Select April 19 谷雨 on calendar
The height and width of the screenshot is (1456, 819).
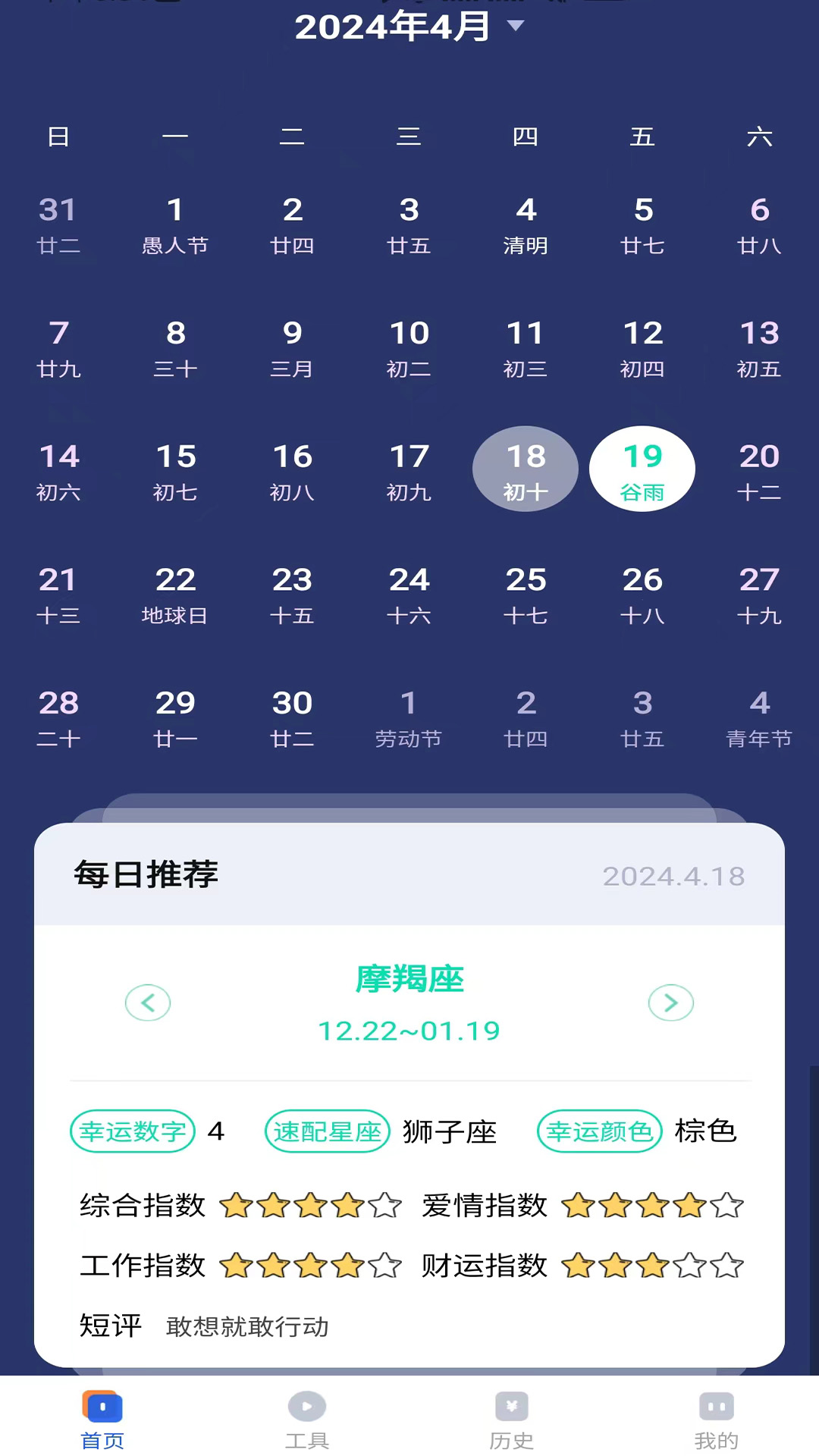tap(642, 469)
